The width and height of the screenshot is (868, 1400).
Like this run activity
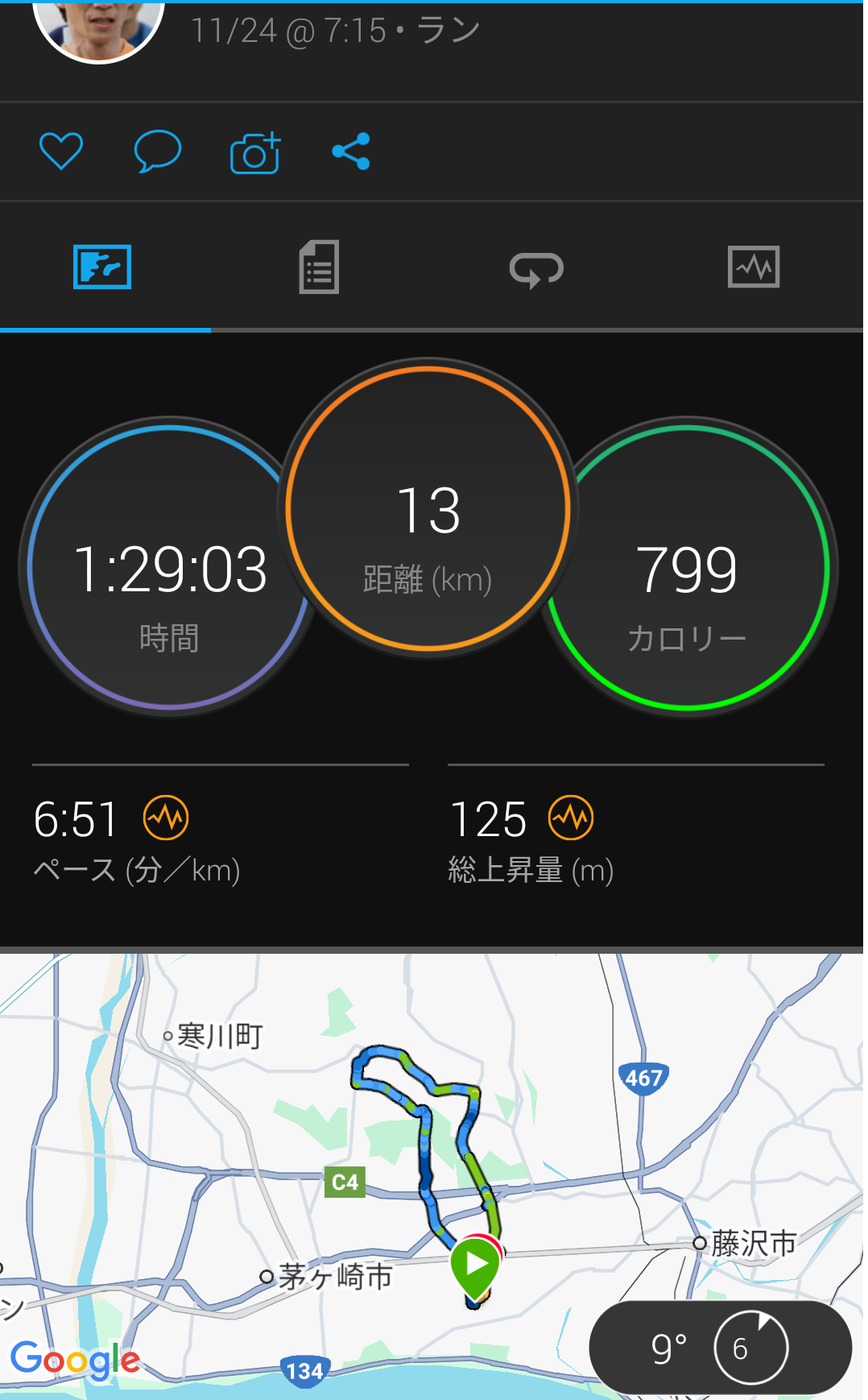pos(61,151)
